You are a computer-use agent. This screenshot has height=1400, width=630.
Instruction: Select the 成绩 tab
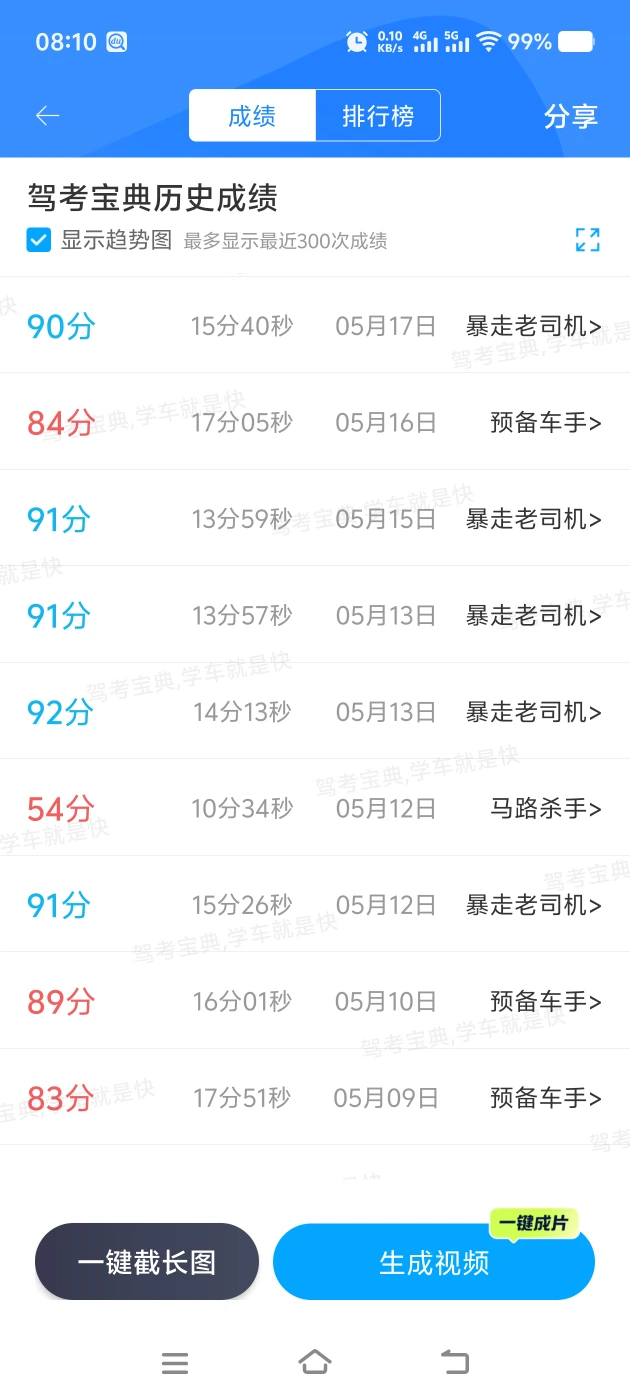point(252,116)
